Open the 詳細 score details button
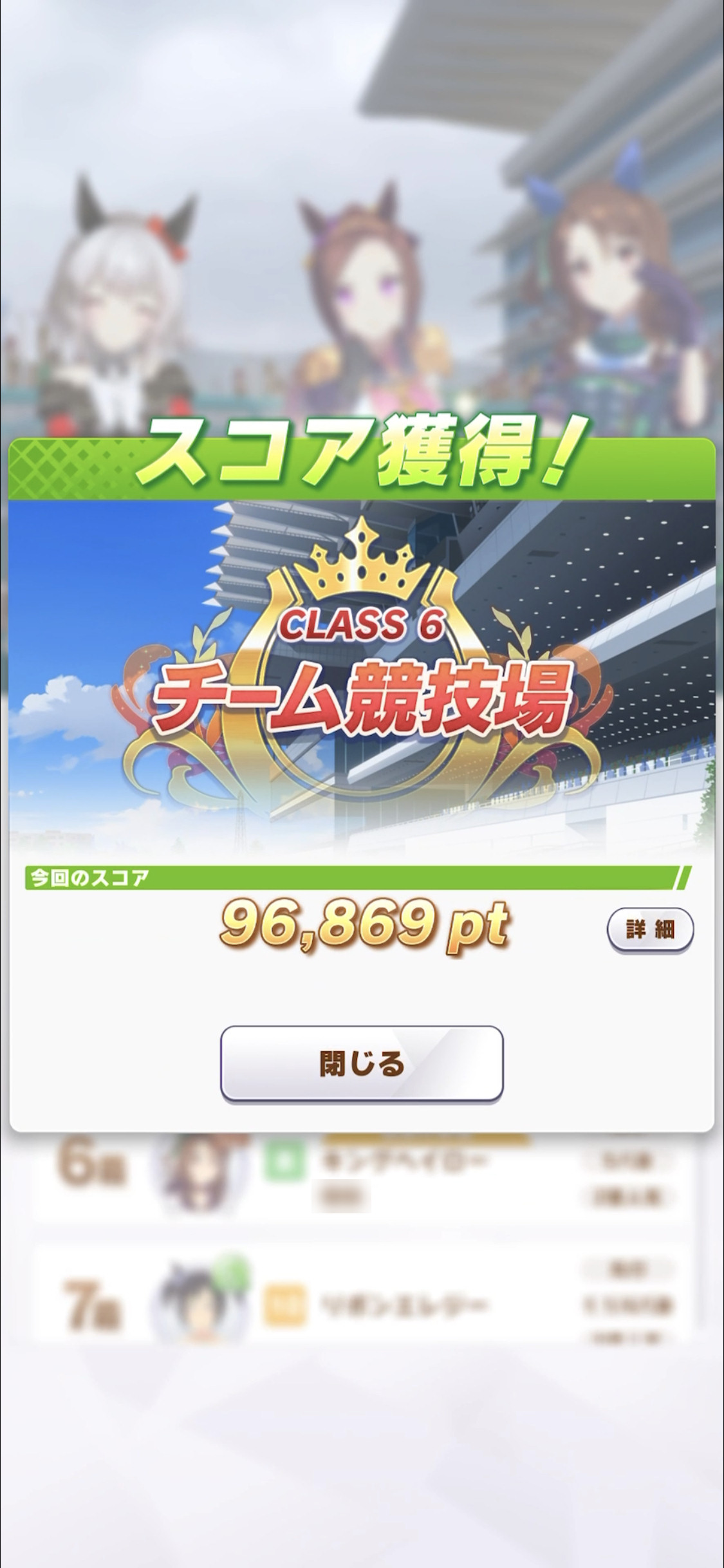The width and height of the screenshot is (724, 1568). (650, 929)
